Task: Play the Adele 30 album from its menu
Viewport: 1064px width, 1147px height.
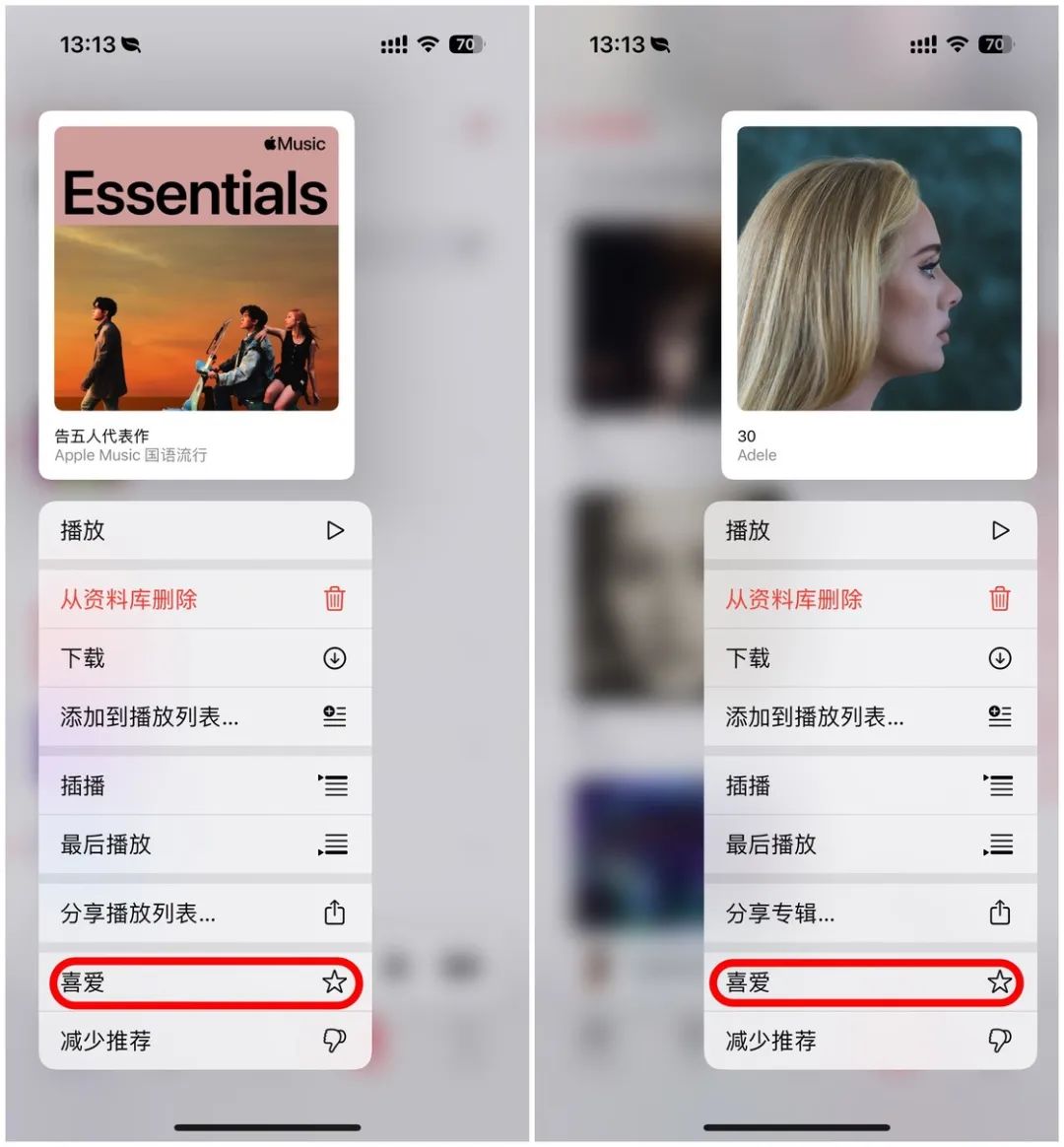Action: tap(870, 530)
